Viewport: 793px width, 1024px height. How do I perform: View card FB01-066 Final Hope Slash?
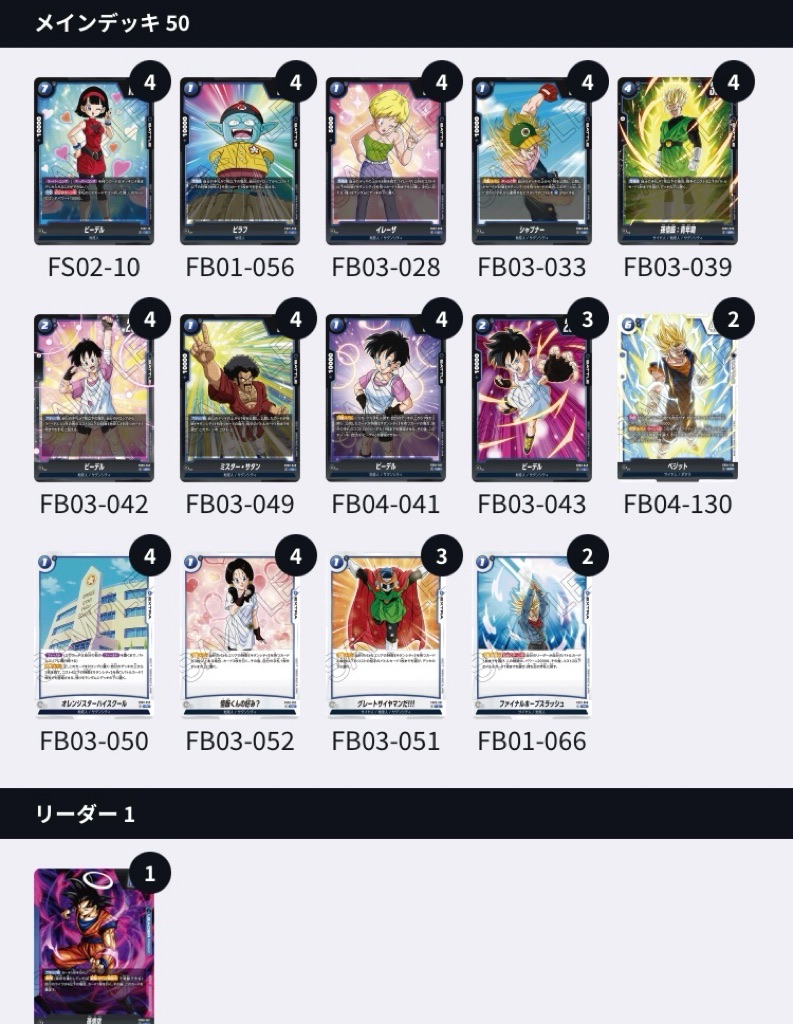pyautogui.click(x=531, y=635)
